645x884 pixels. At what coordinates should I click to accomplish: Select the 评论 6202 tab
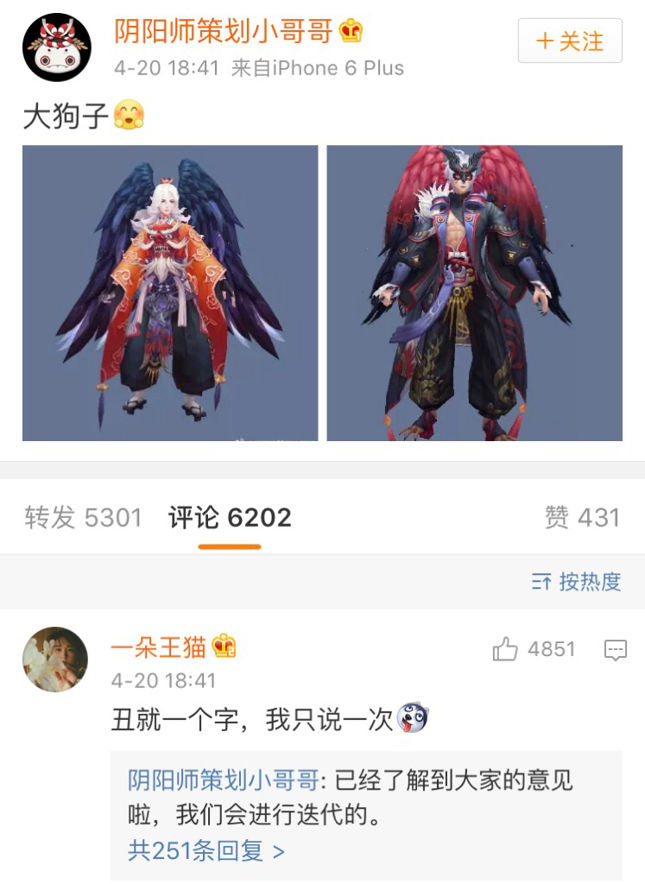tap(229, 517)
